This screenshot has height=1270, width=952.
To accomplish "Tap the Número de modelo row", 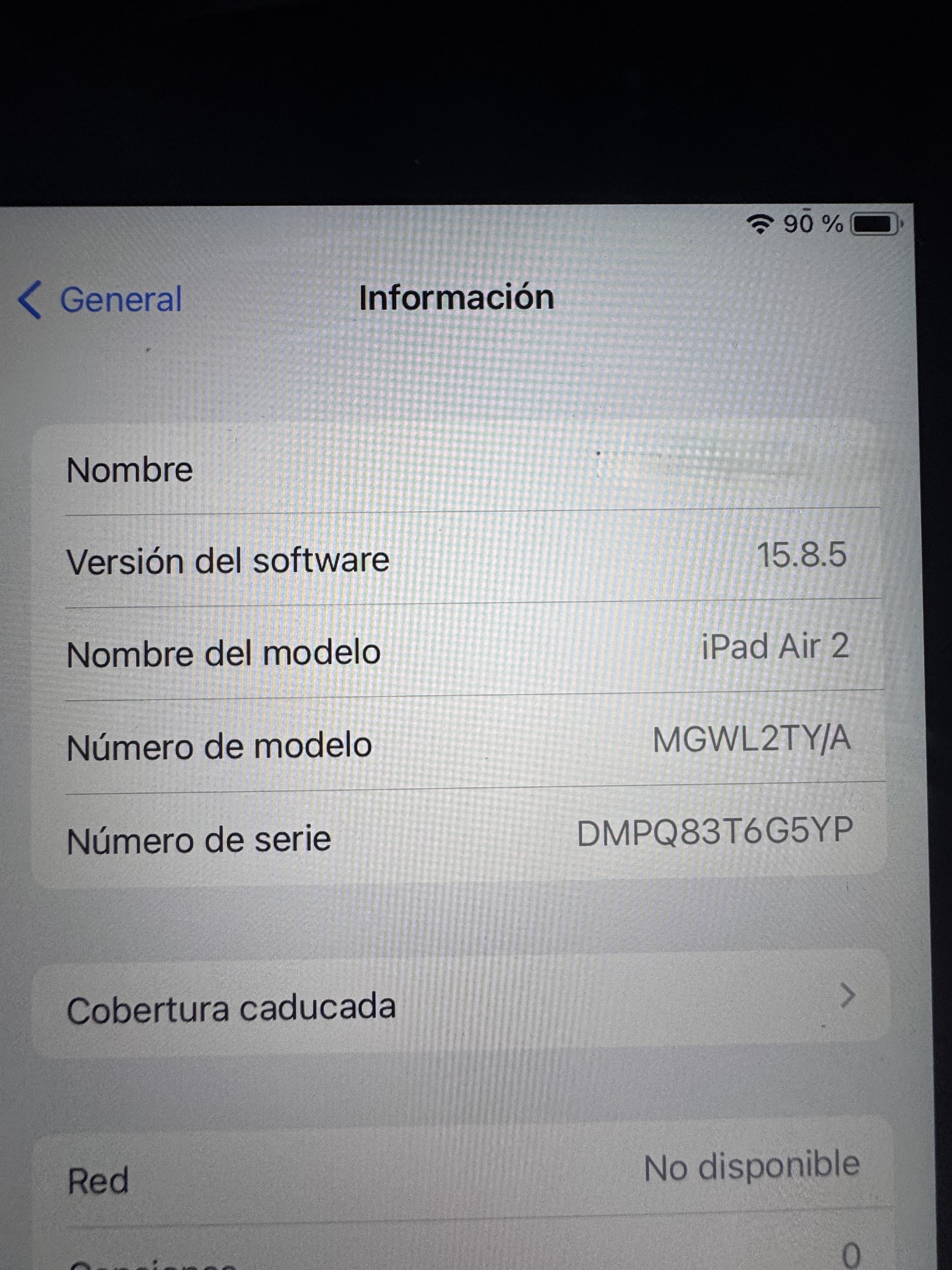I will pos(459,744).
